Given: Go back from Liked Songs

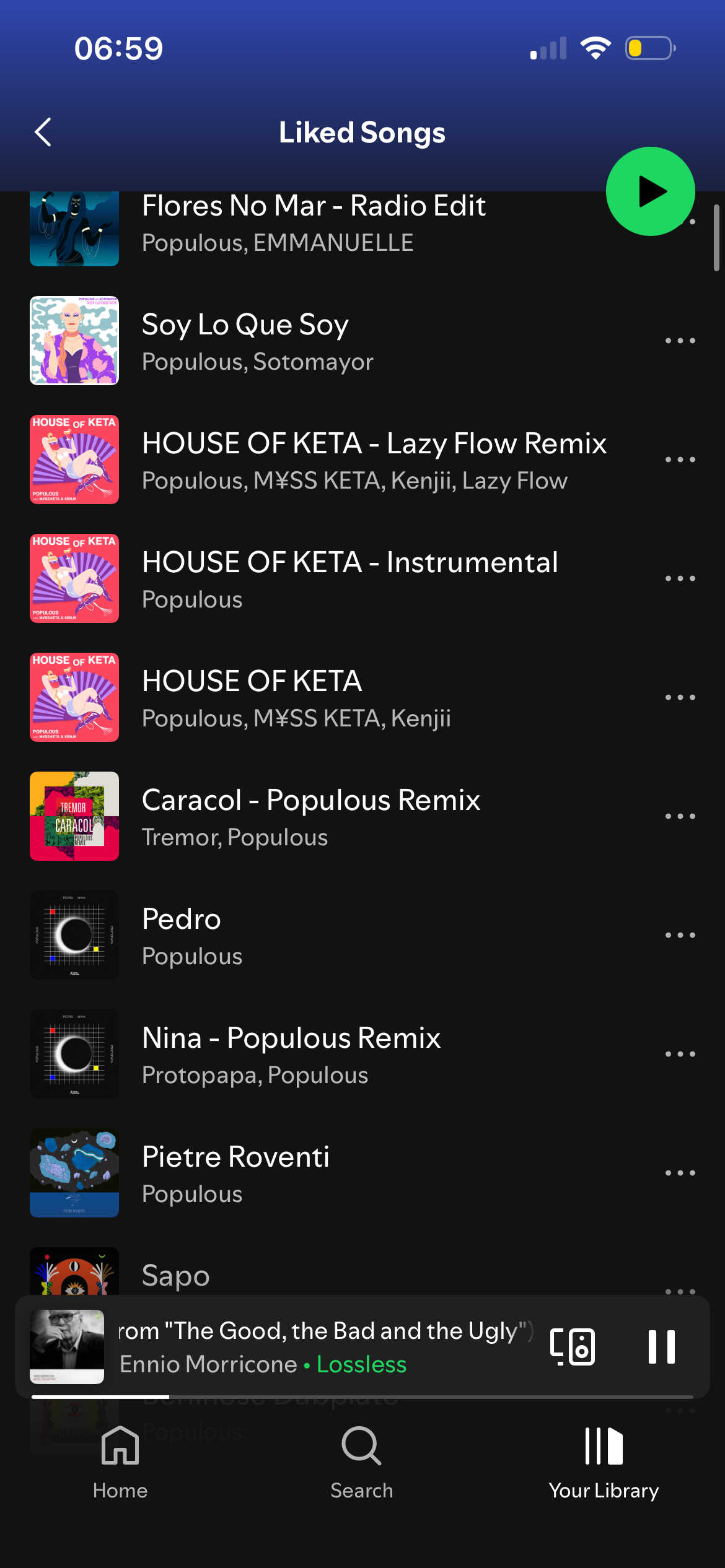Looking at the screenshot, I should [43, 133].
